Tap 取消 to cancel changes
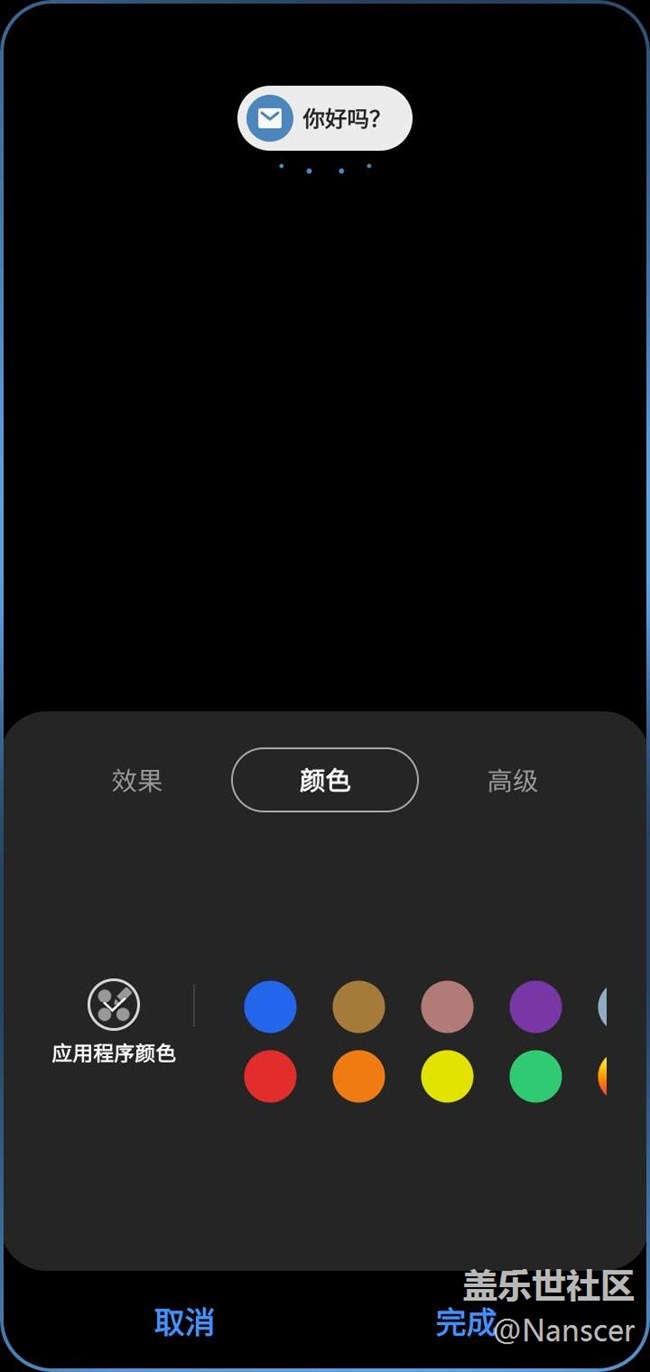The width and height of the screenshot is (650, 1372). pos(184,1322)
